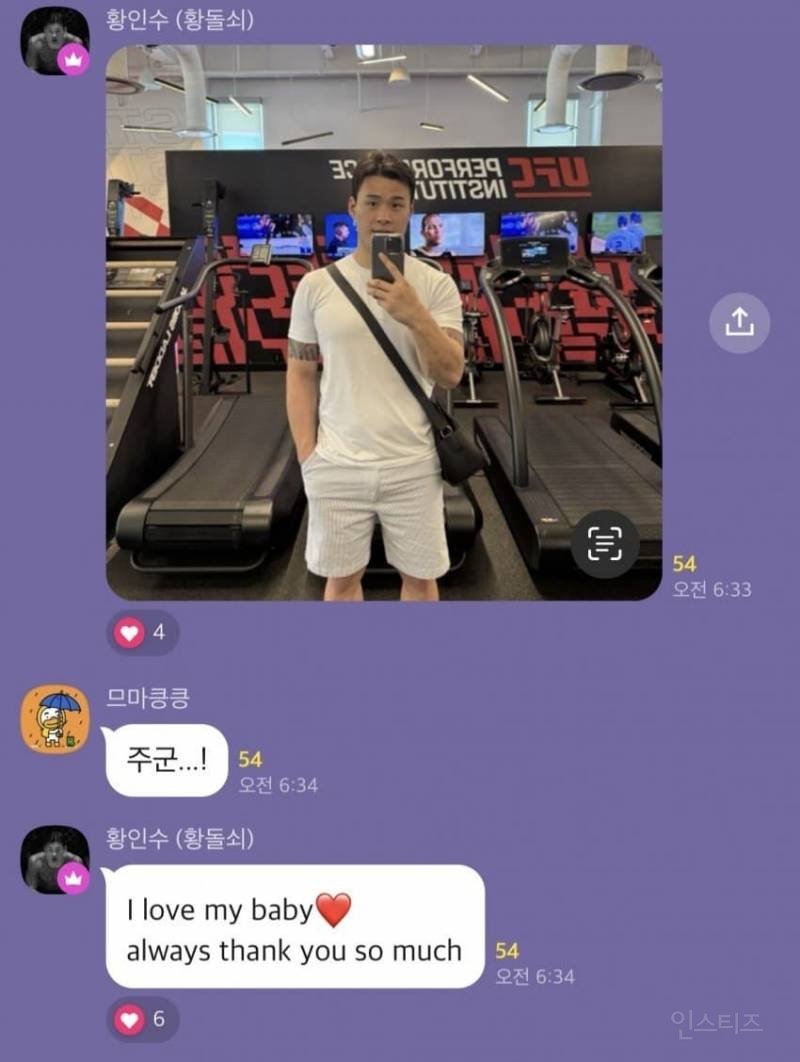Viewport: 800px width, 1062px height.
Task: Tap the heart reaction showing 6
Action: (x=142, y=1020)
